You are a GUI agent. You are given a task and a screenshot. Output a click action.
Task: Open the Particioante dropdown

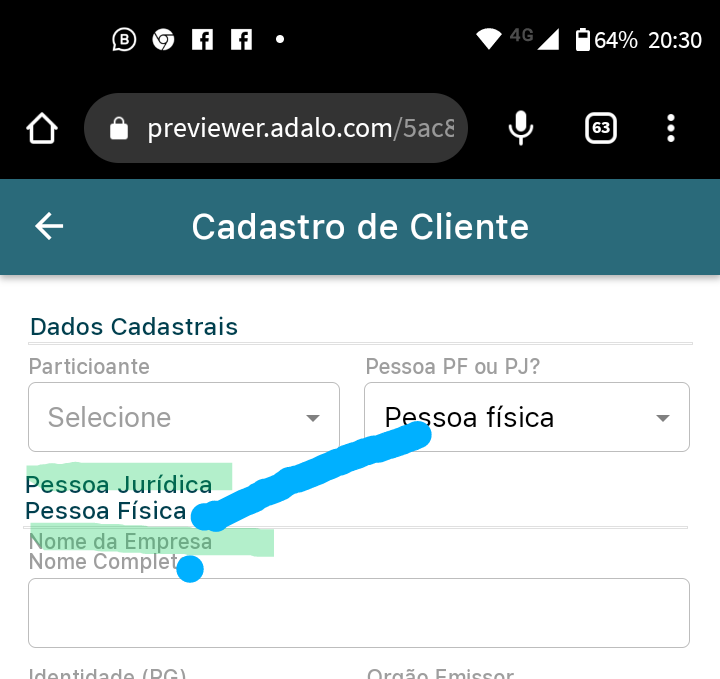pyautogui.click(x=184, y=417)
